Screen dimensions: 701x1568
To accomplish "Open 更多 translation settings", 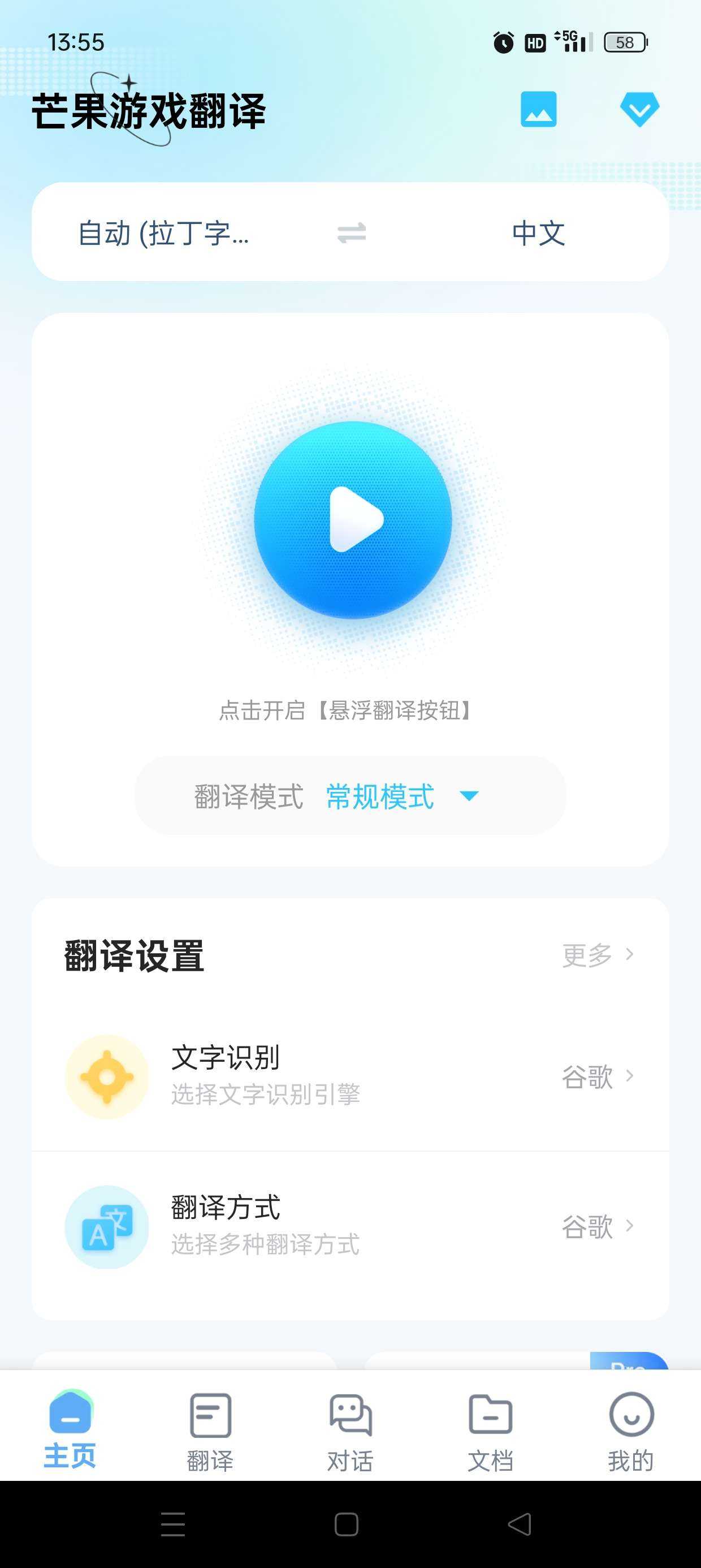I will 597,954.
